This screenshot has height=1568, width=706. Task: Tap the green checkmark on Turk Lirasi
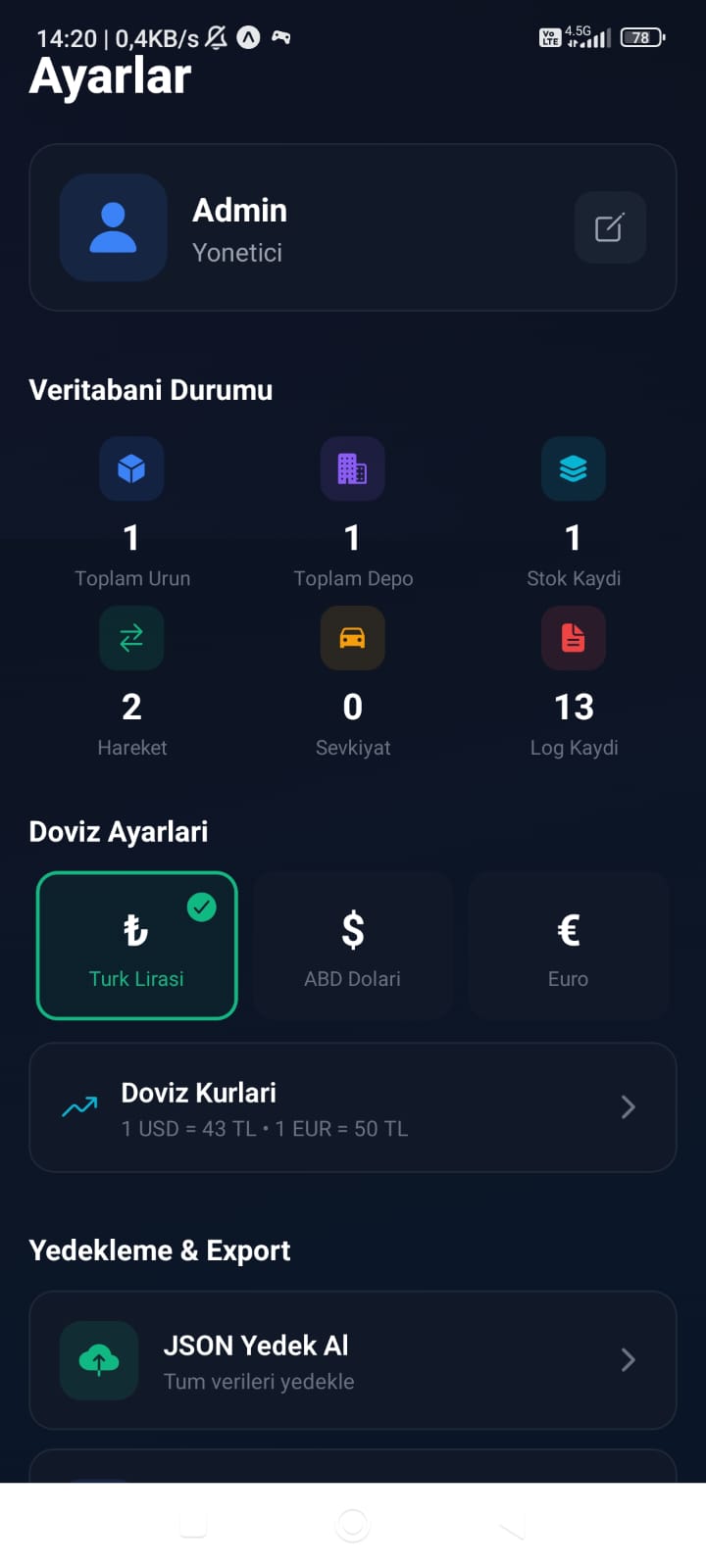click(x=202, y=906)
